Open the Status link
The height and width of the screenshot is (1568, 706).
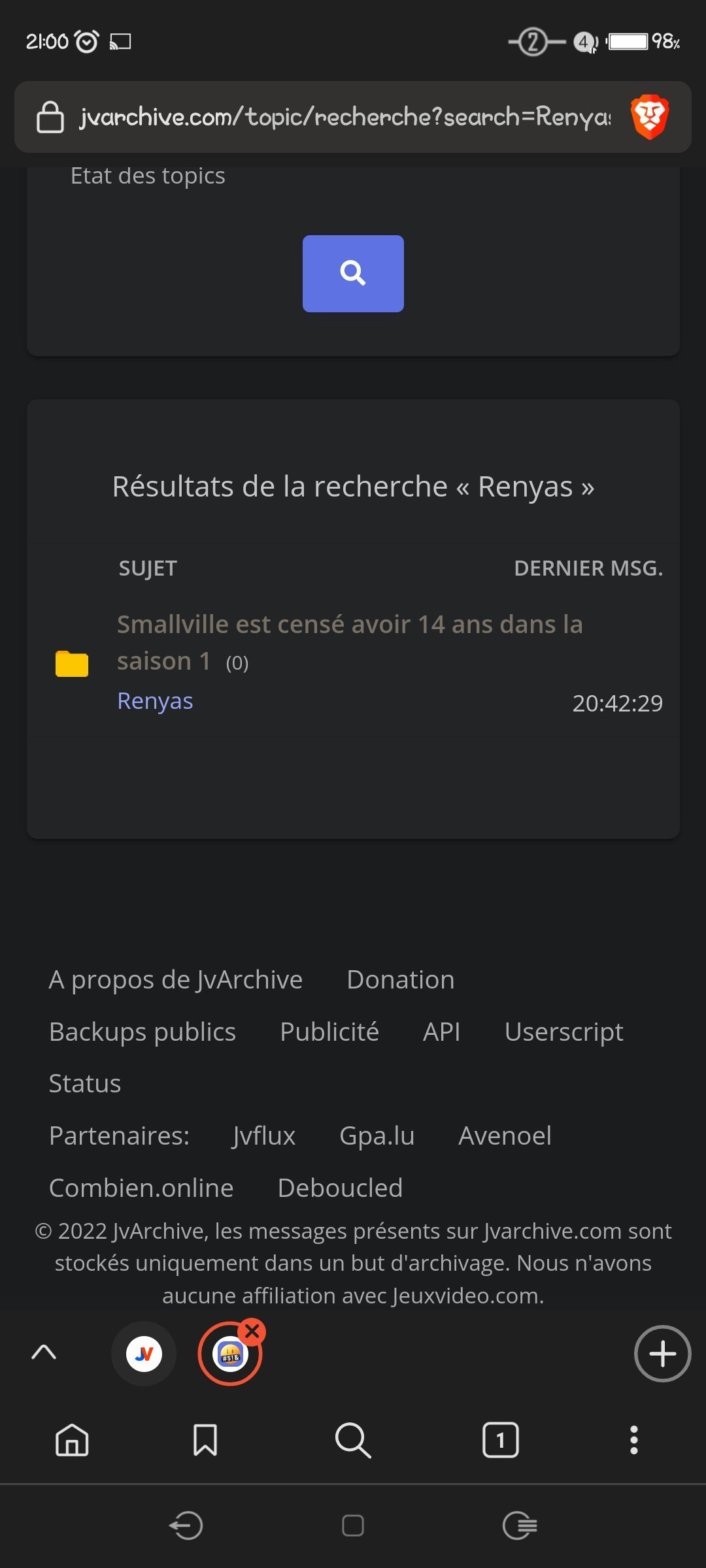85,1083
